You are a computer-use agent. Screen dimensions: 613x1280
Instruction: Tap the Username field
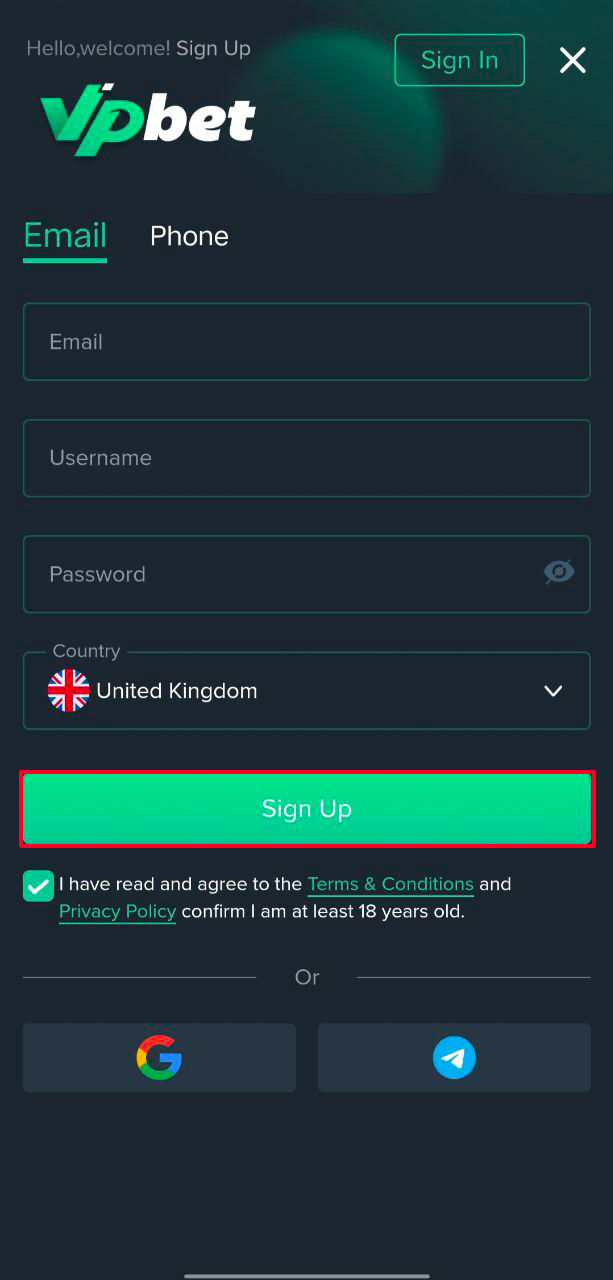click(306, 458)
